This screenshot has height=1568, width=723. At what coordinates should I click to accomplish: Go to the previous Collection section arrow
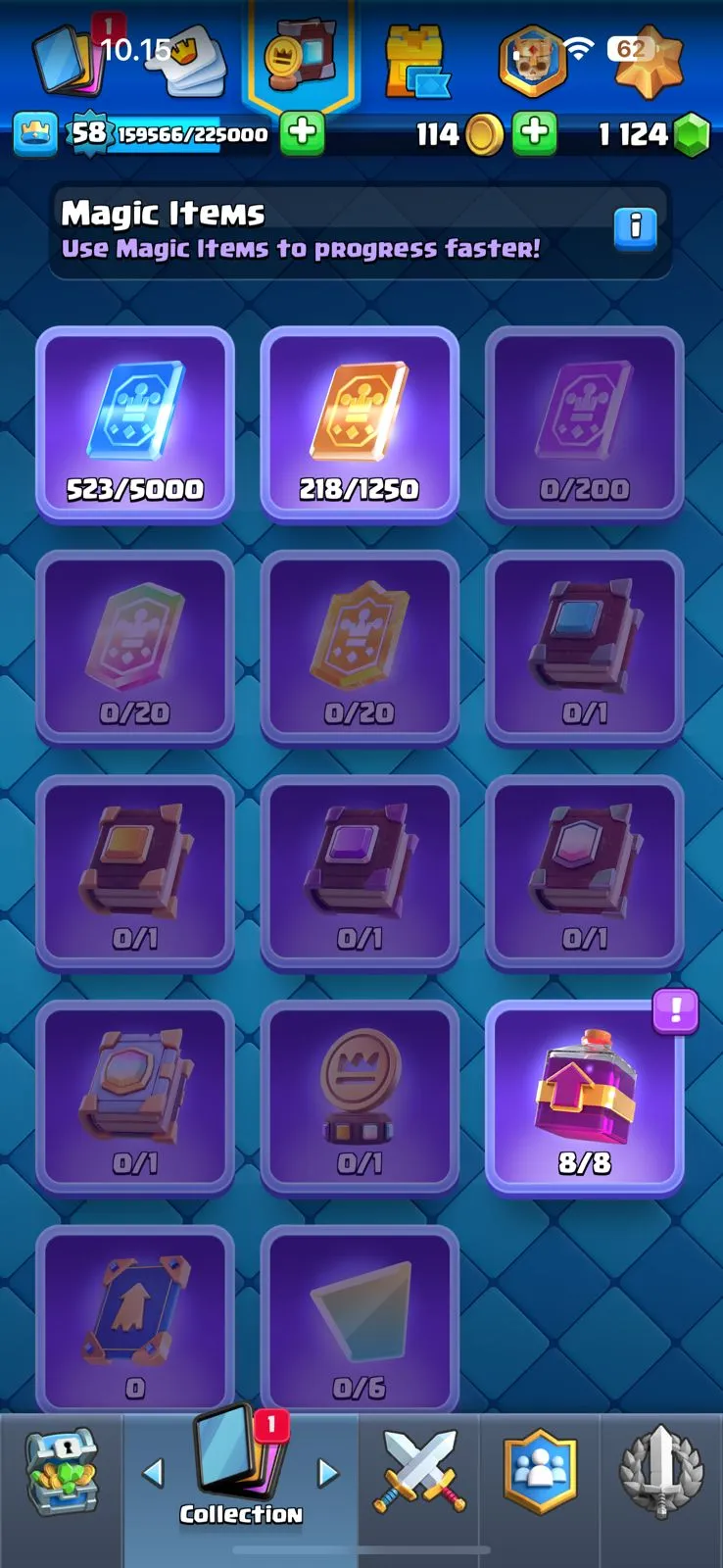[x=153, y=1472]
